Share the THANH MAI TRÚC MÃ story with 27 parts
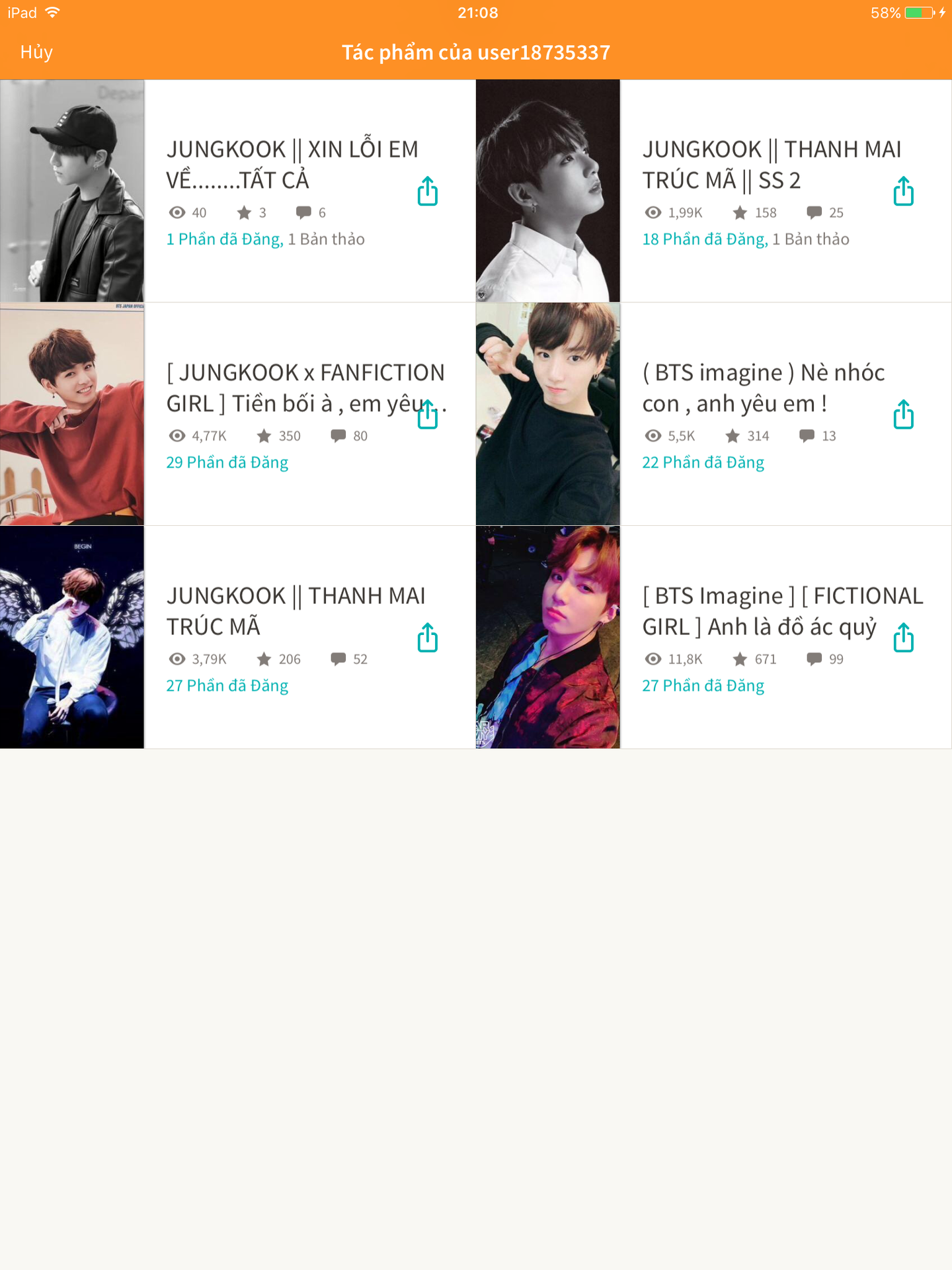This screenshot has height=1270, width=952. coord(428,638)
